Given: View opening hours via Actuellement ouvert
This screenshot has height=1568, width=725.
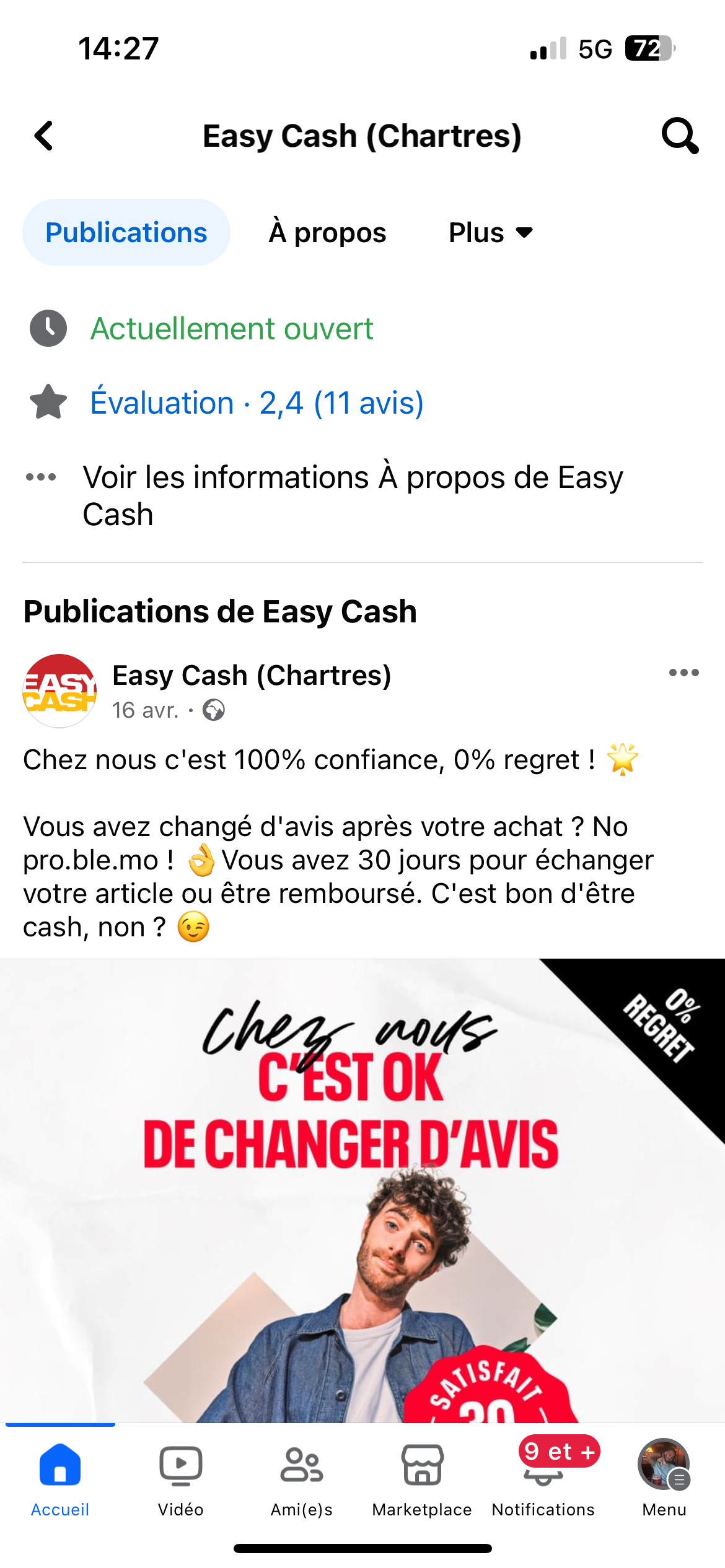Looking at the screenshot, I should (x=232, y=328).
